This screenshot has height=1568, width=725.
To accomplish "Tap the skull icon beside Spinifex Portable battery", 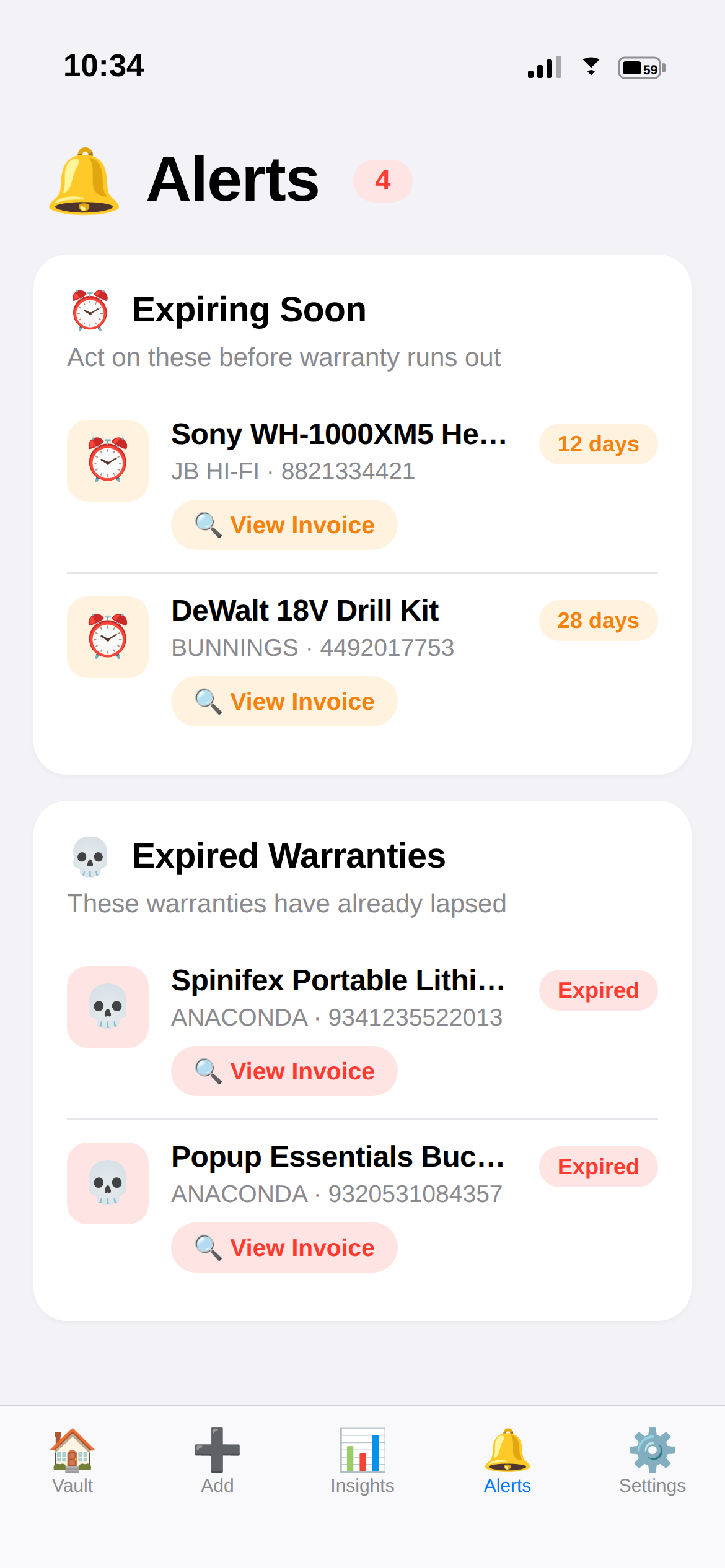I will coord(107,1006).
